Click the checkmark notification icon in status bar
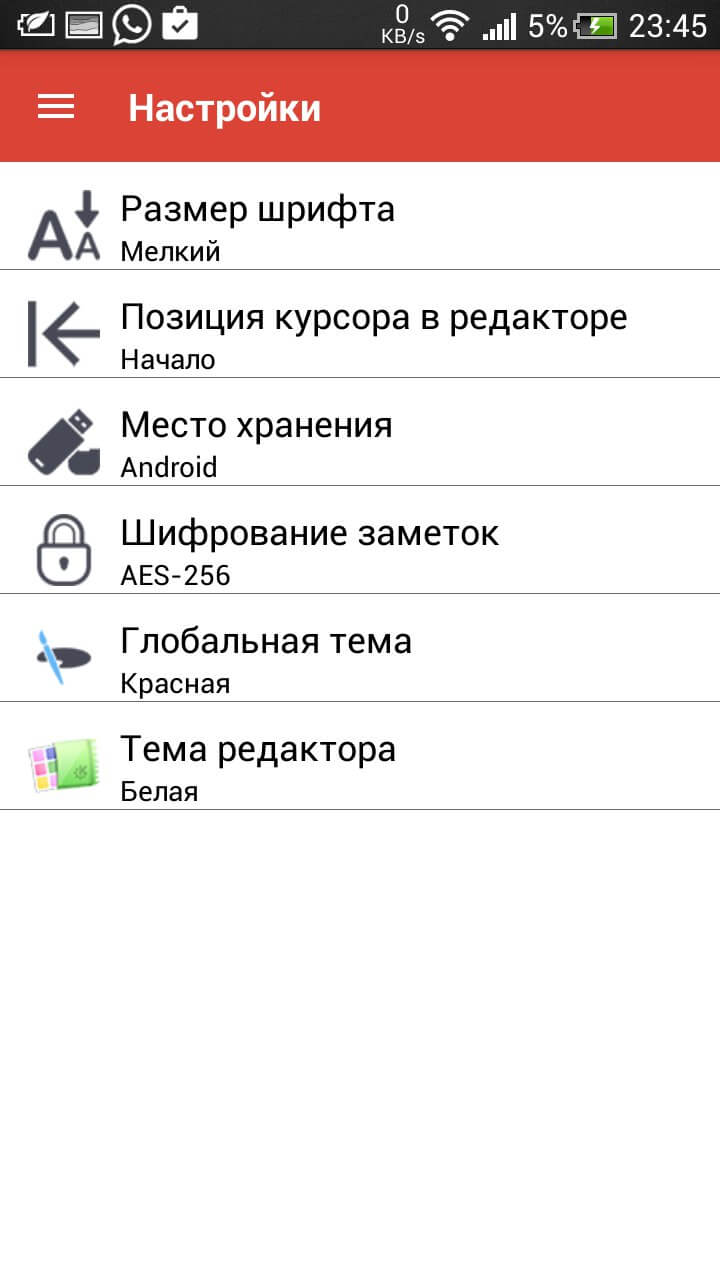720x1280 pixels. [x=182, y=23]
